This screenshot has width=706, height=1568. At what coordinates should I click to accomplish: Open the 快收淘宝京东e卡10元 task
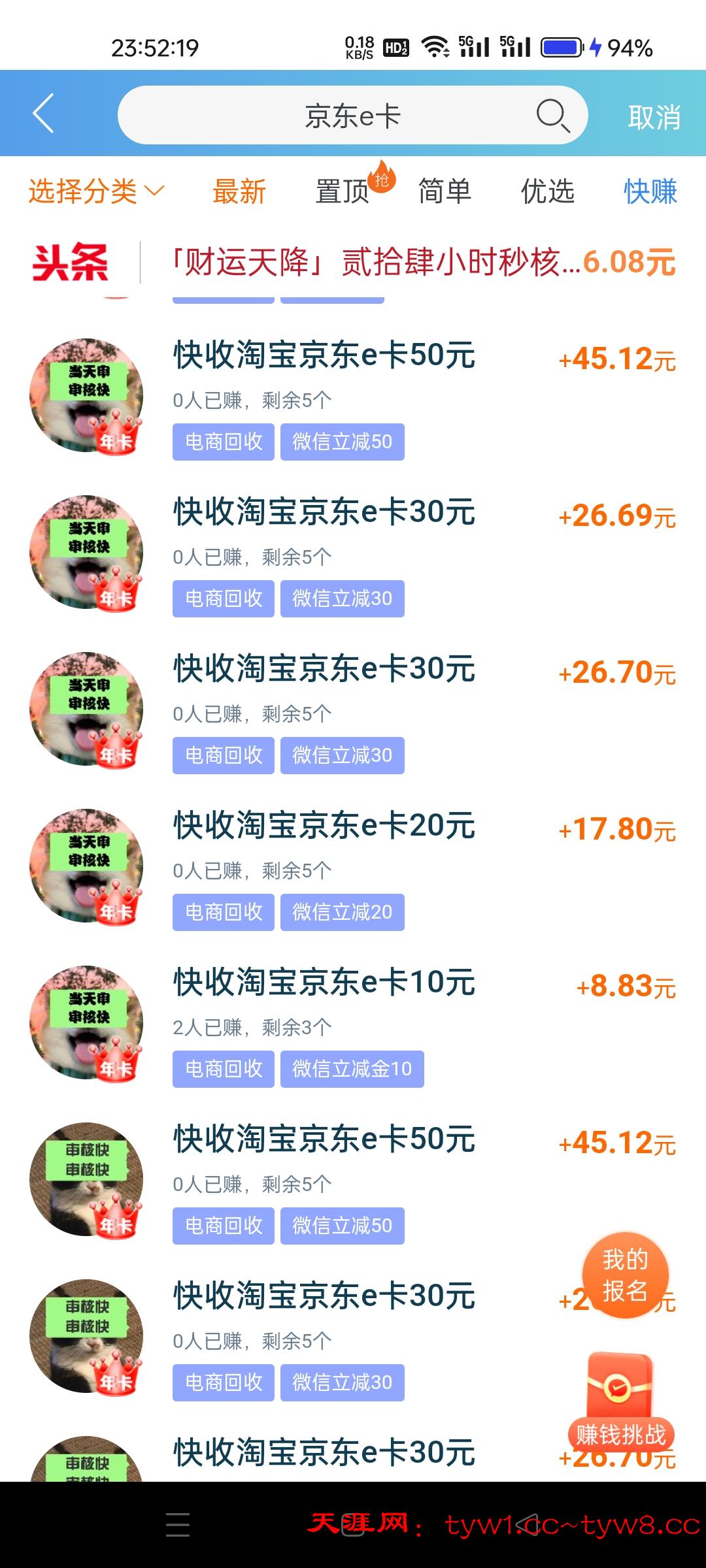(x=324, y=983)
